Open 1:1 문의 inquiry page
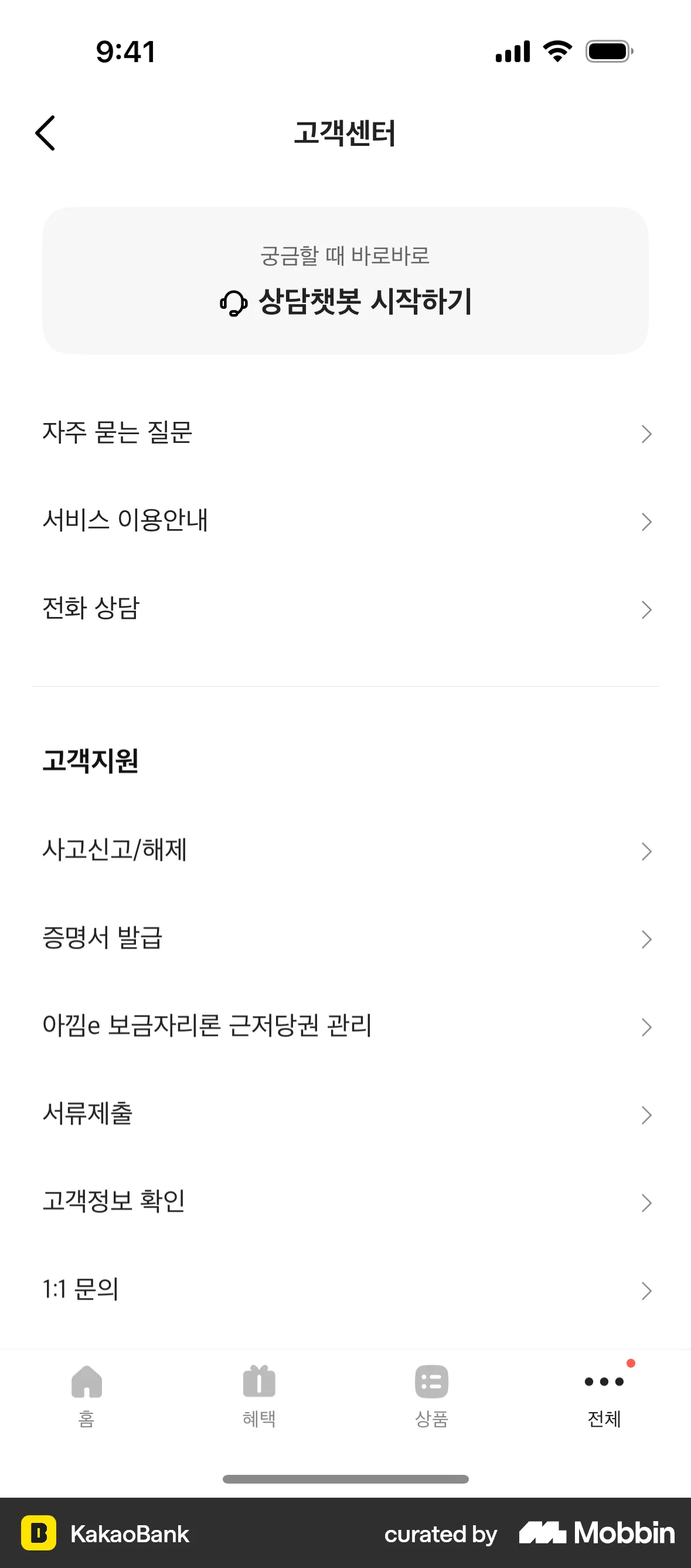Viewport: 691px width, 1568px height. coord(345,1289)
